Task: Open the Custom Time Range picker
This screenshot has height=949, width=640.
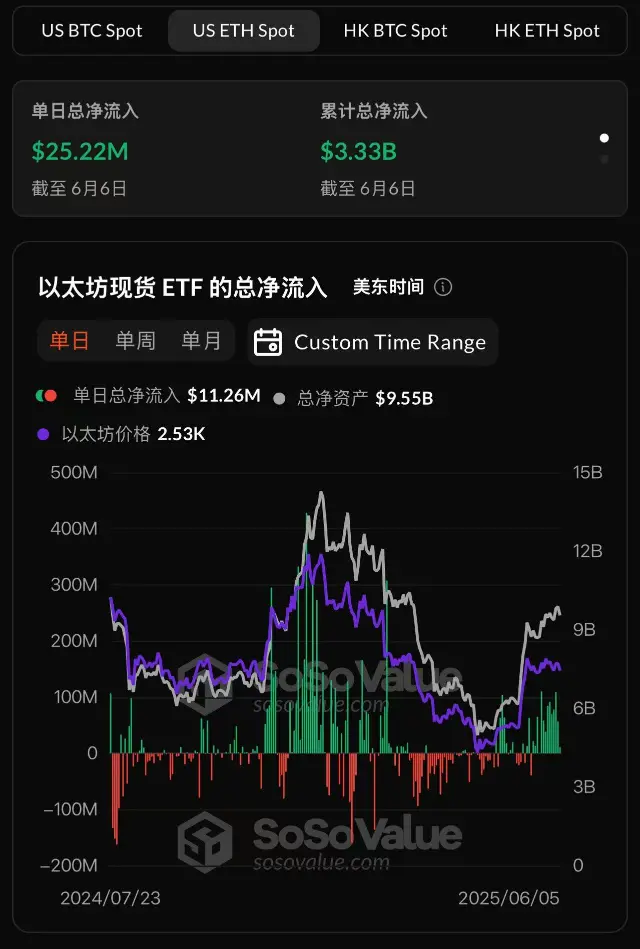Action: pos(372,342)
